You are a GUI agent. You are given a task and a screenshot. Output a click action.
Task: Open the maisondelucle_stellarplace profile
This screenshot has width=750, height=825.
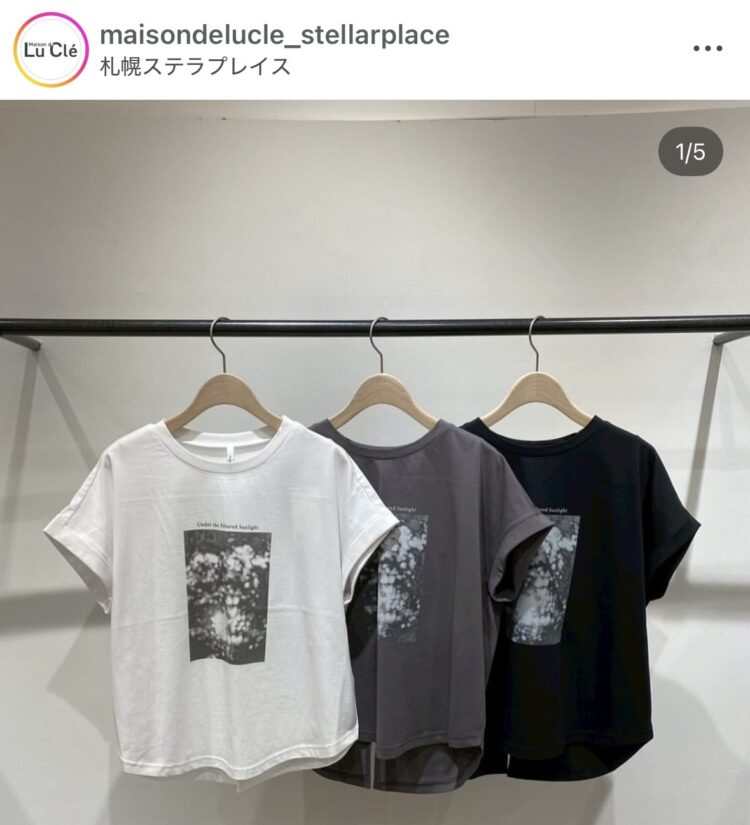[275, 35]
